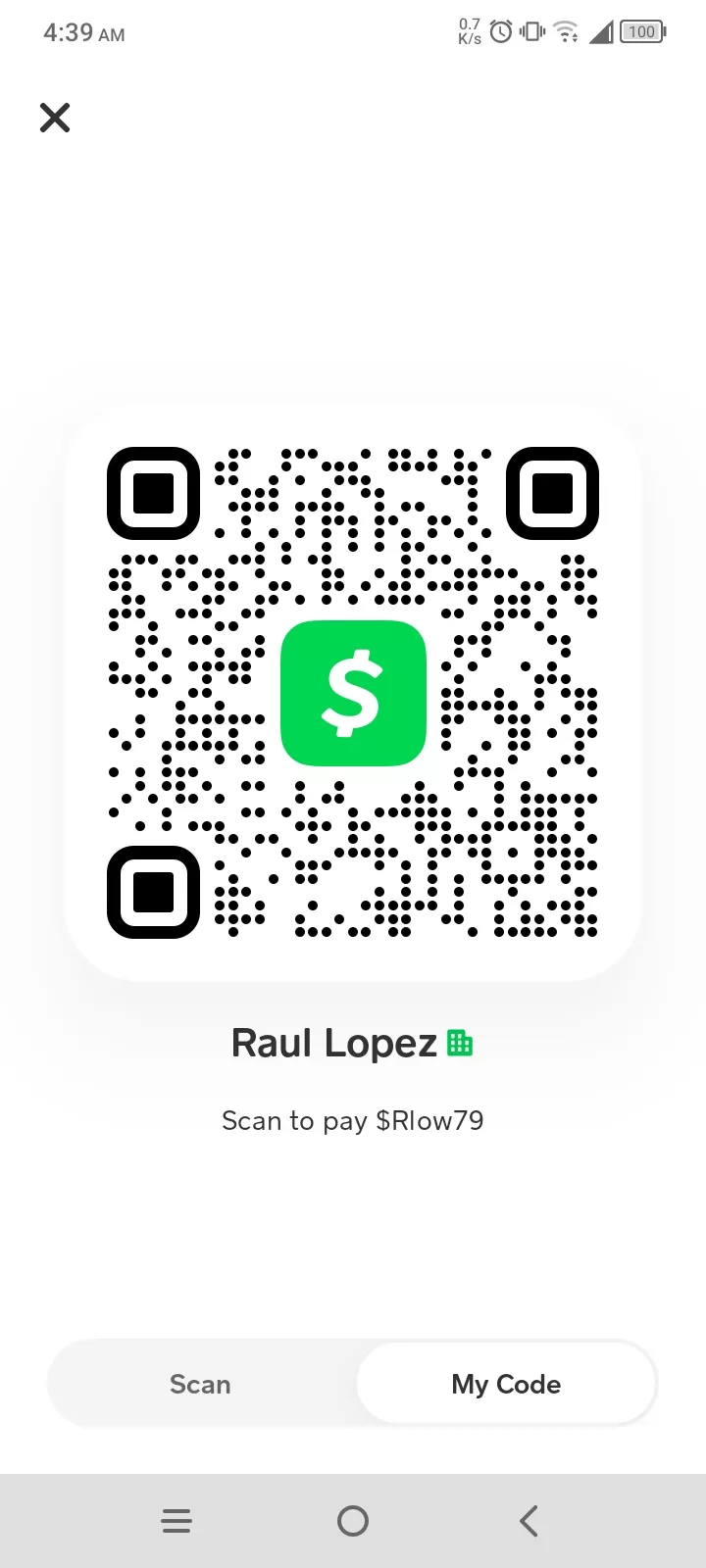Go back using system navigation
This screenshot has width=706, height=1568.
click(529, 1521)
